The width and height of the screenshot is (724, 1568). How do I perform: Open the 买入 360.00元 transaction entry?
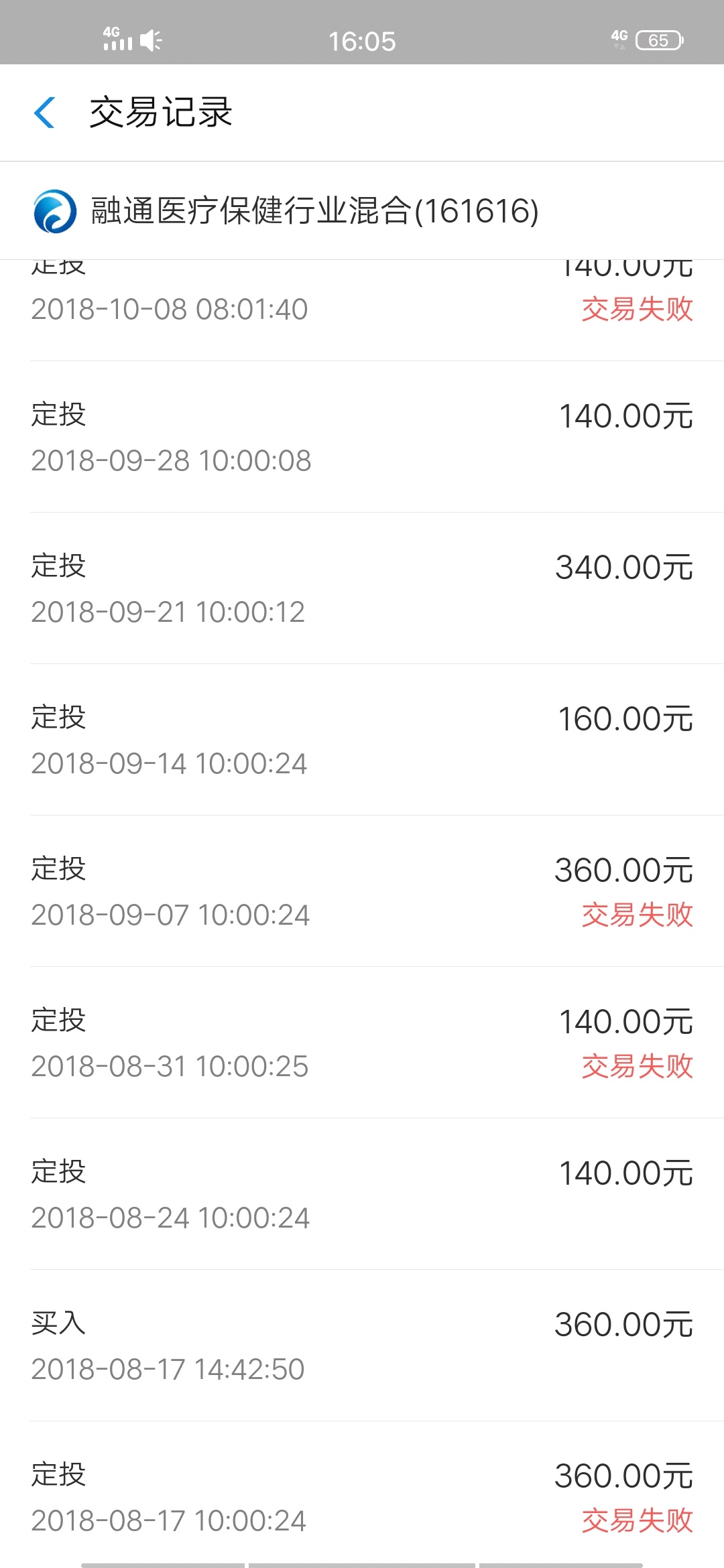[x=362, y=1347]
